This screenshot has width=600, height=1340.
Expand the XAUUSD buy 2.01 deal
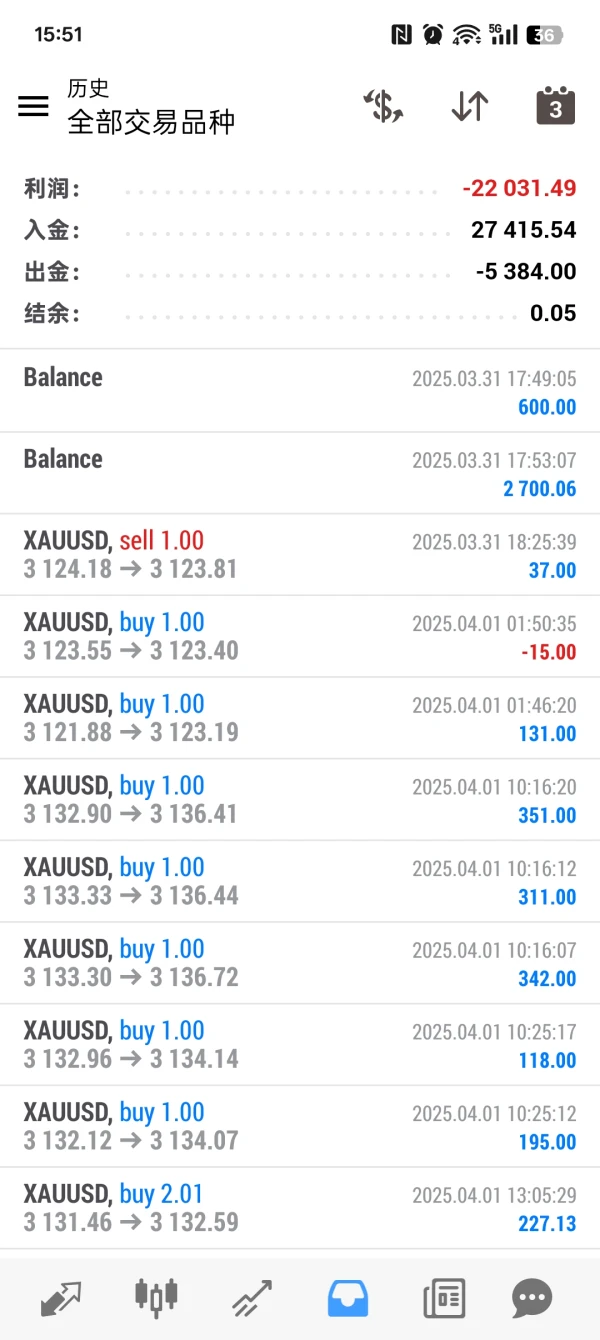pyautogui.click(x=300, y=1208)
